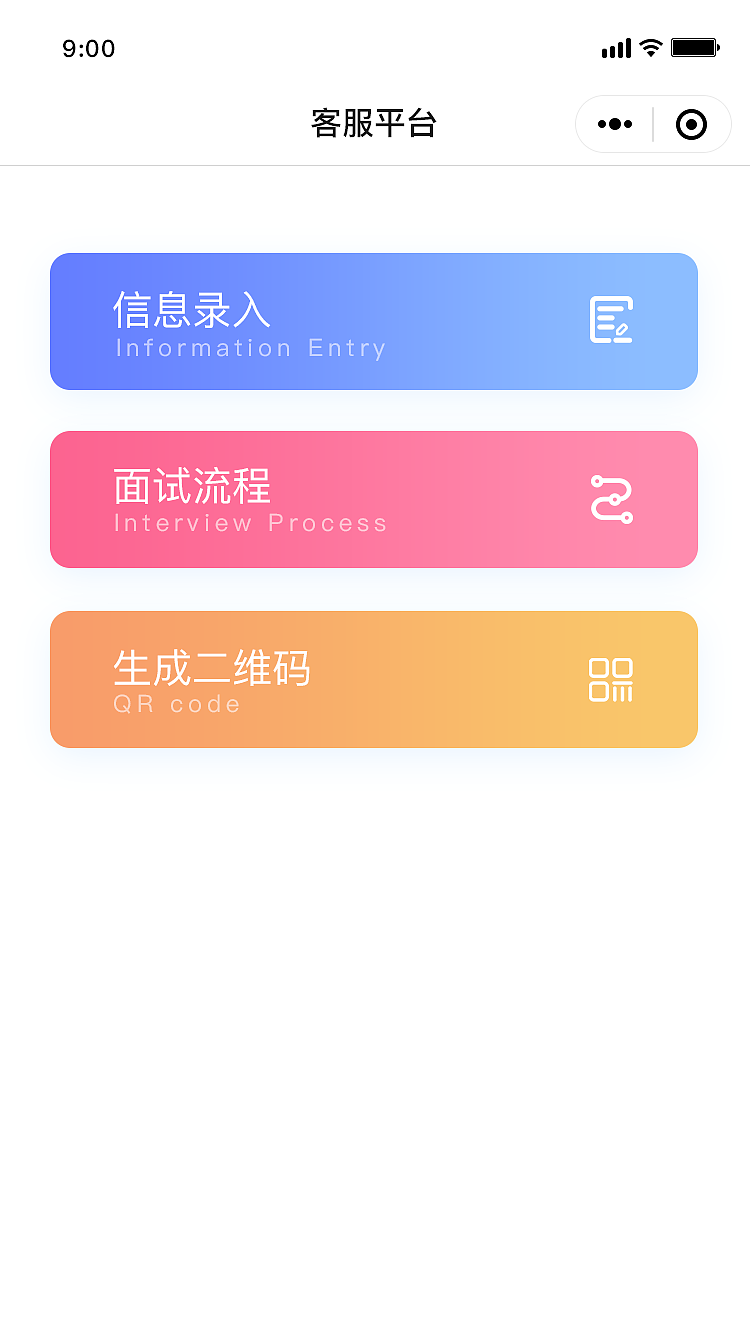Select the 生成二维码 card
Screen dimensions: 750x1334
373,678
